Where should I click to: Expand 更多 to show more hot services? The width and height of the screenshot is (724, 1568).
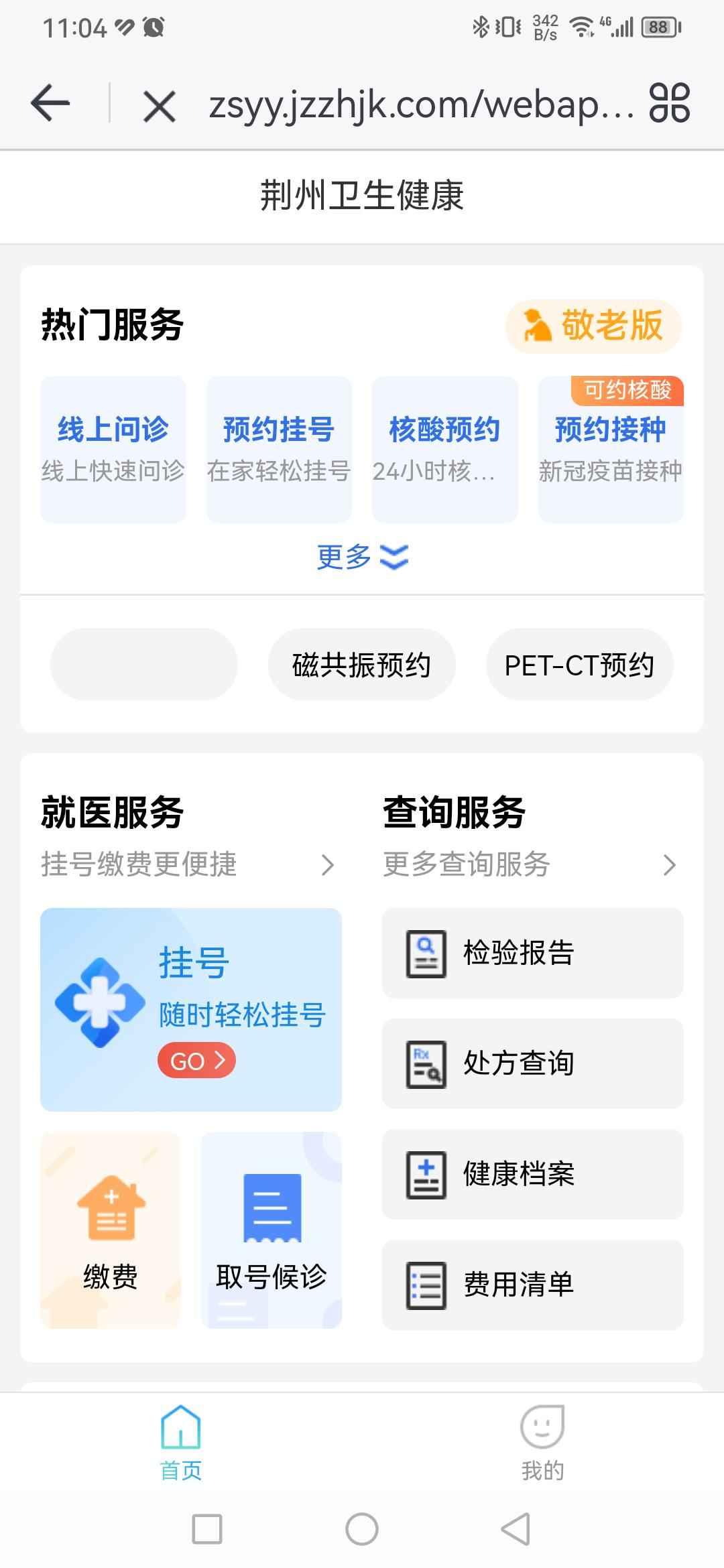click(x=362, y=557)
